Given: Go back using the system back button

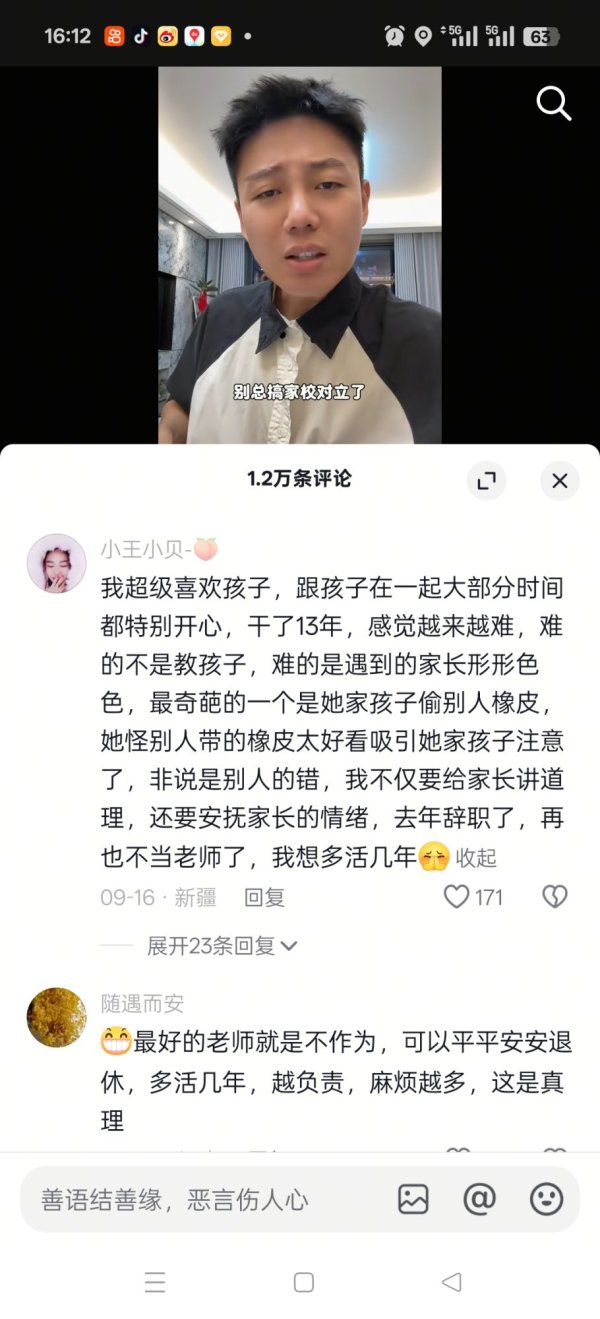Looking at the screenshot, I should (451, 1282).
